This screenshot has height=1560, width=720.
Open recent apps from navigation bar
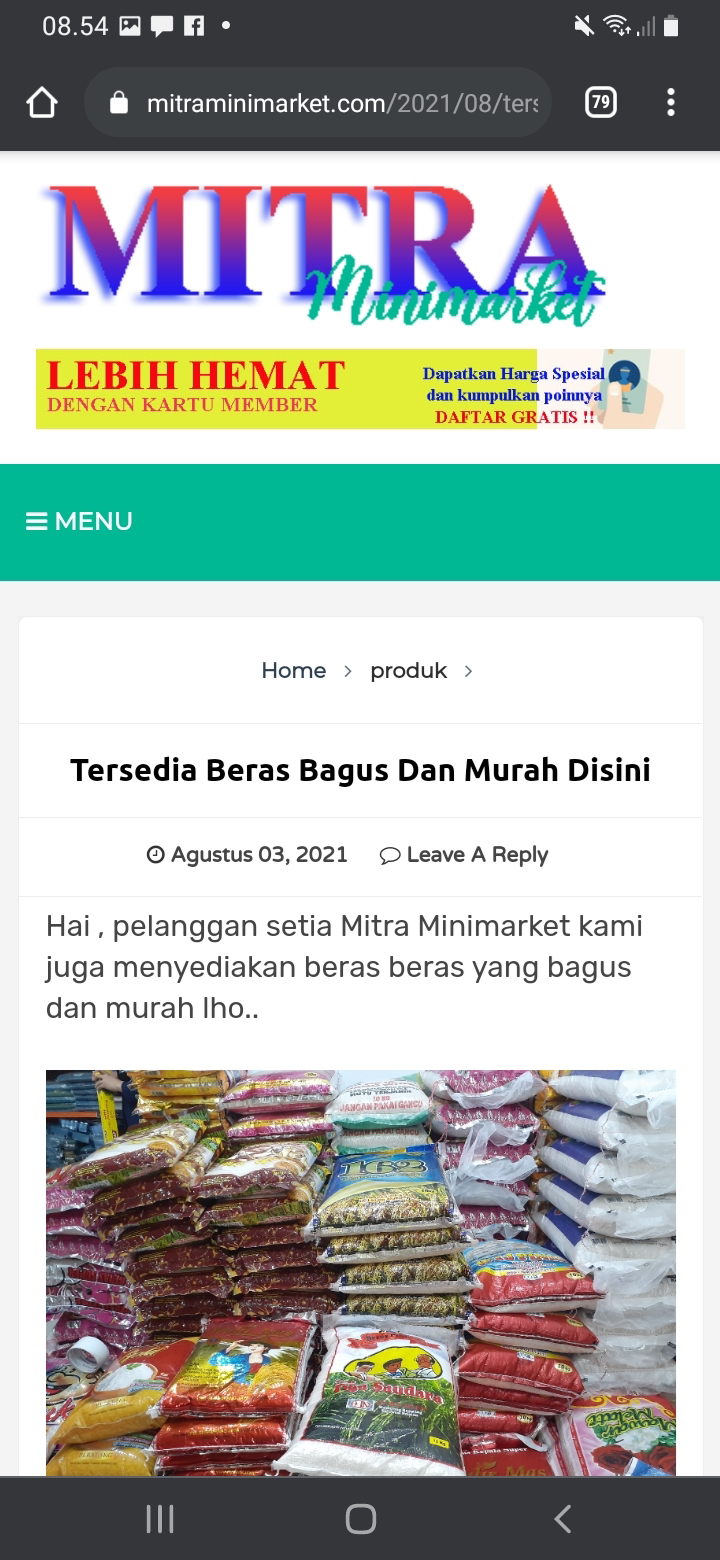click(x=160, y=1519)
